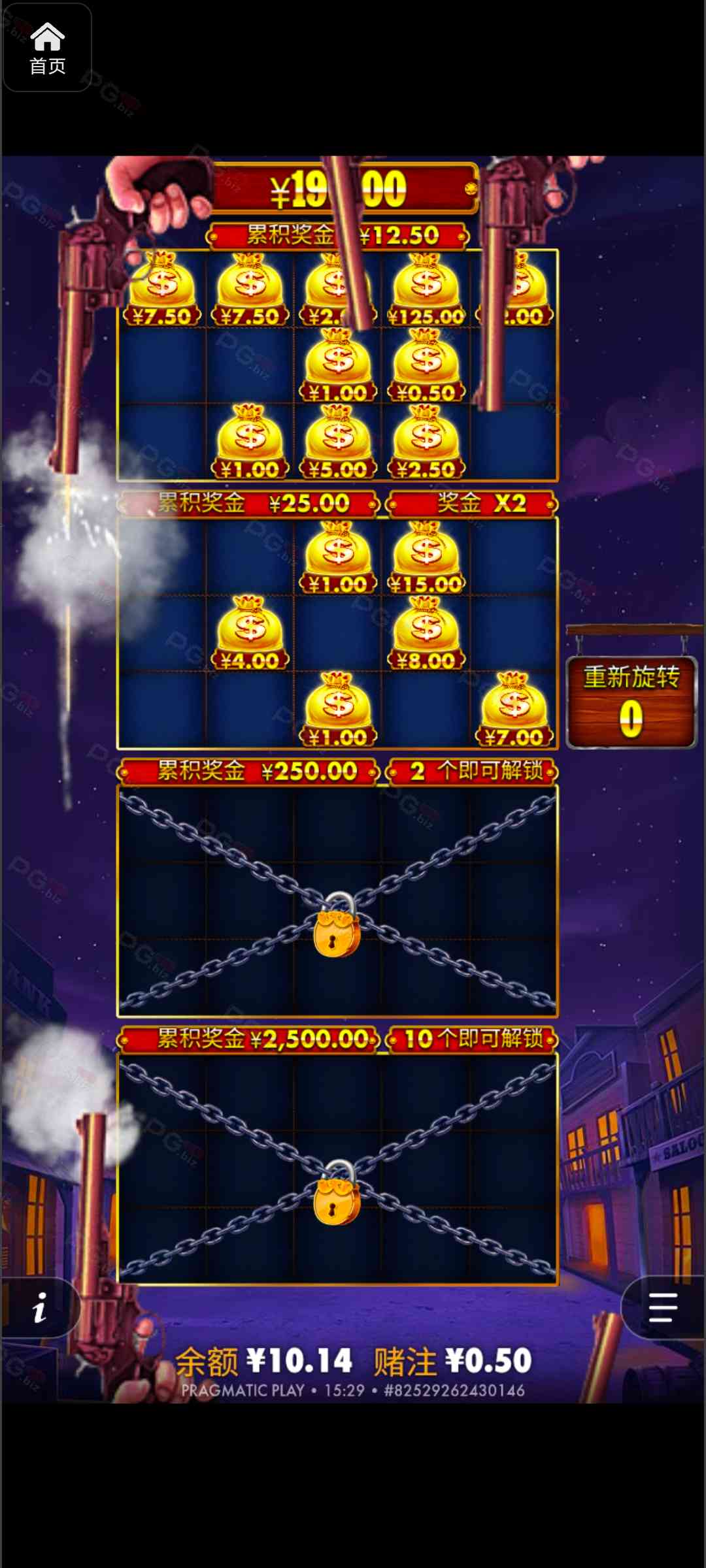706x1568 pixels.
Task: Open the hamburger menu
Action: point(662,1307)
